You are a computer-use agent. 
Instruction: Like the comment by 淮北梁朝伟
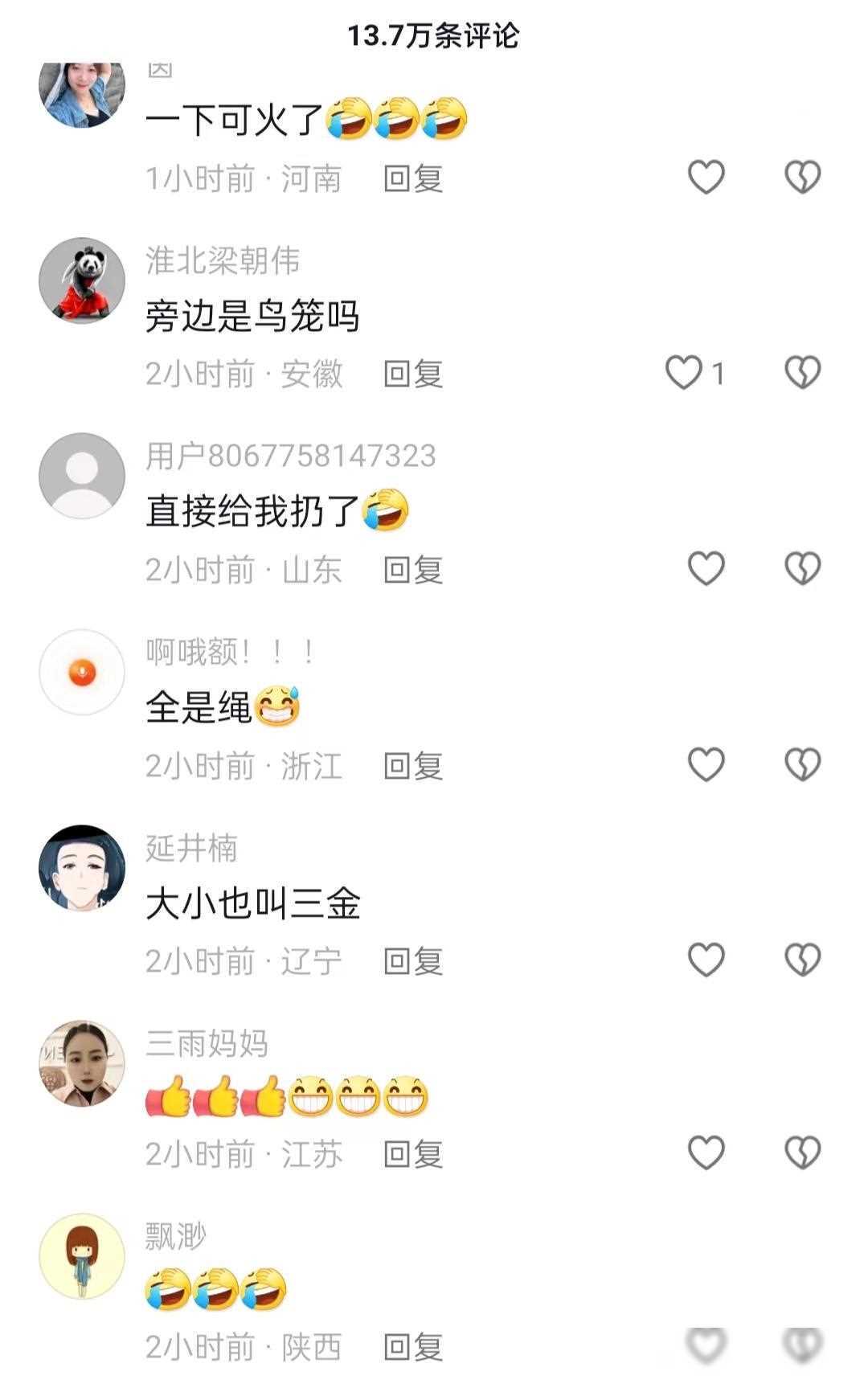[685, 373]
